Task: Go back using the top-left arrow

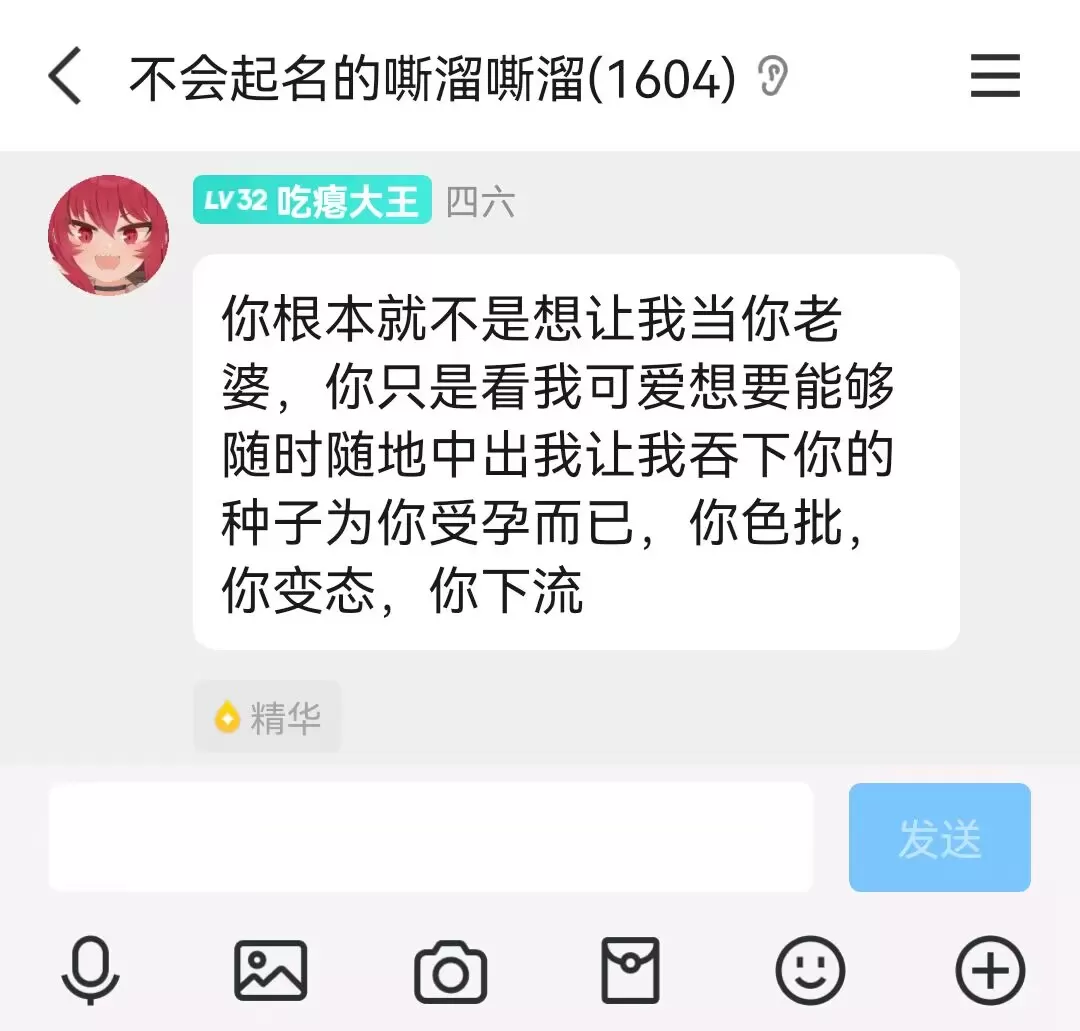Action: (x=66, y=77)
